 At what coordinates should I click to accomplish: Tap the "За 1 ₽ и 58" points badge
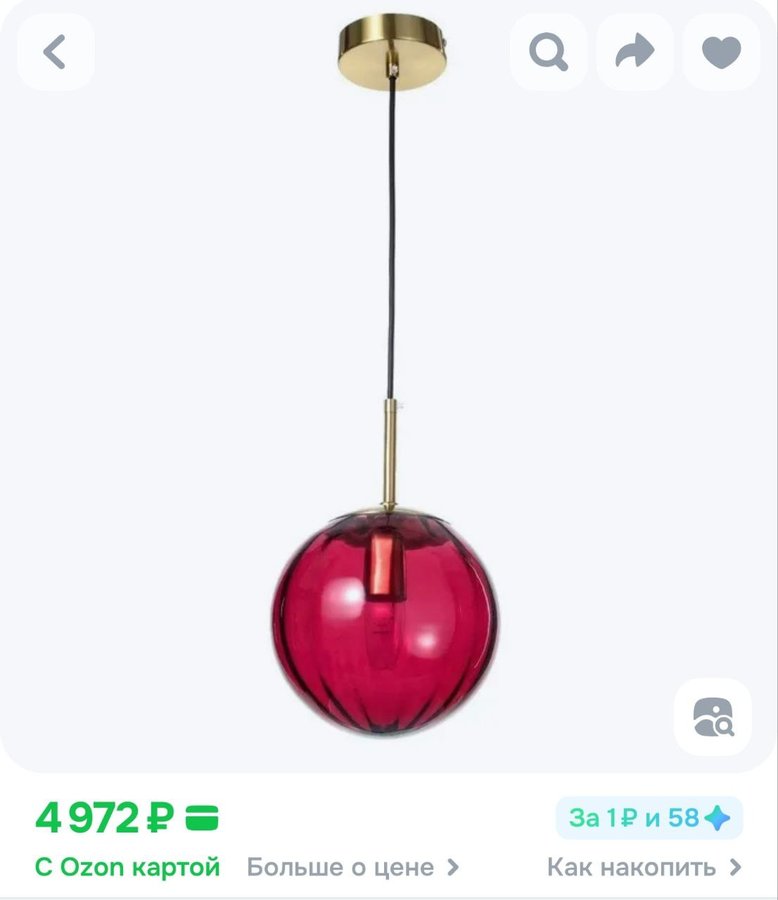649,817
